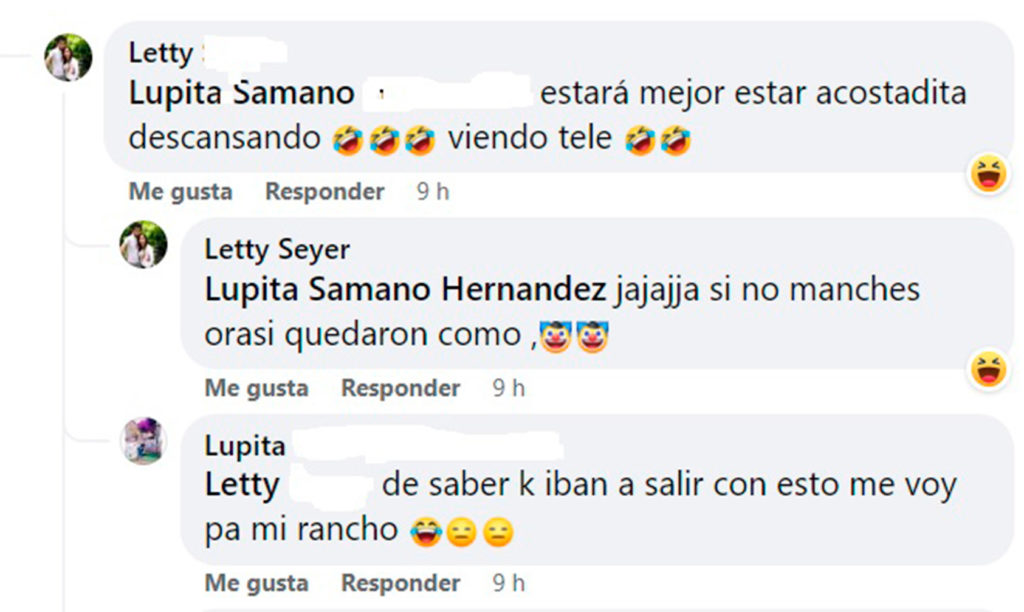The image size is (1024, 612).
Task: View laughing reaction on Letty's first comment
Action: (x=988, y=175)
